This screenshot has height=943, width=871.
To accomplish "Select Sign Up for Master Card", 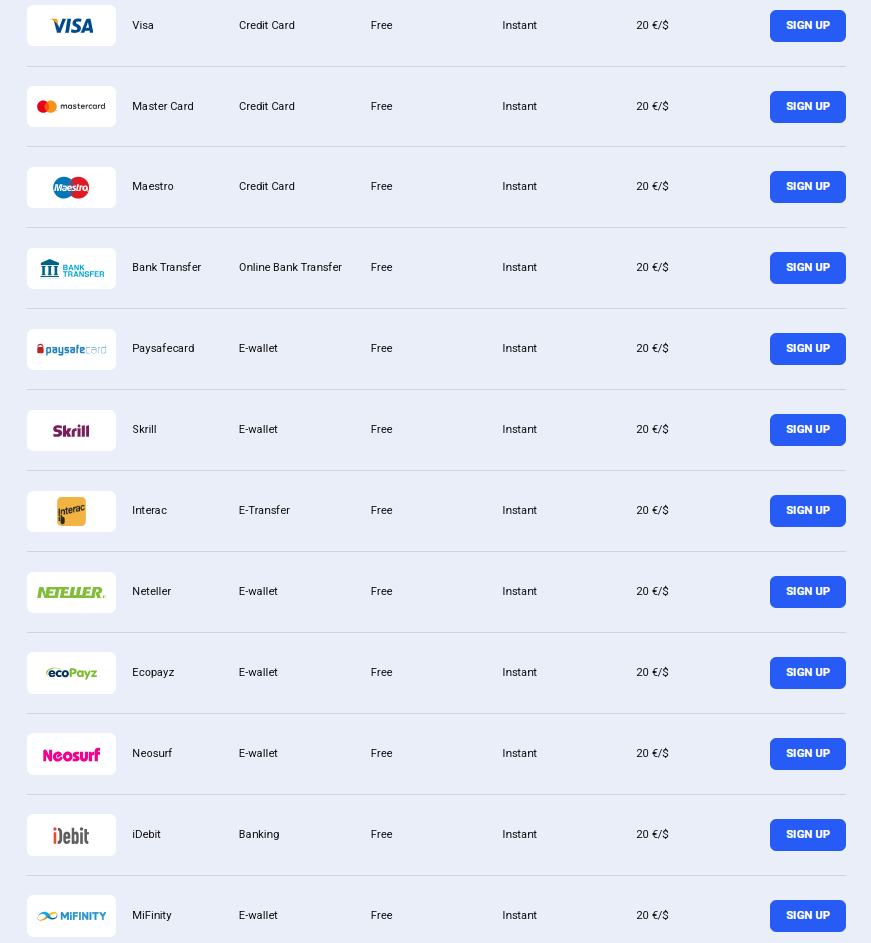I will [x=807, y=107].
